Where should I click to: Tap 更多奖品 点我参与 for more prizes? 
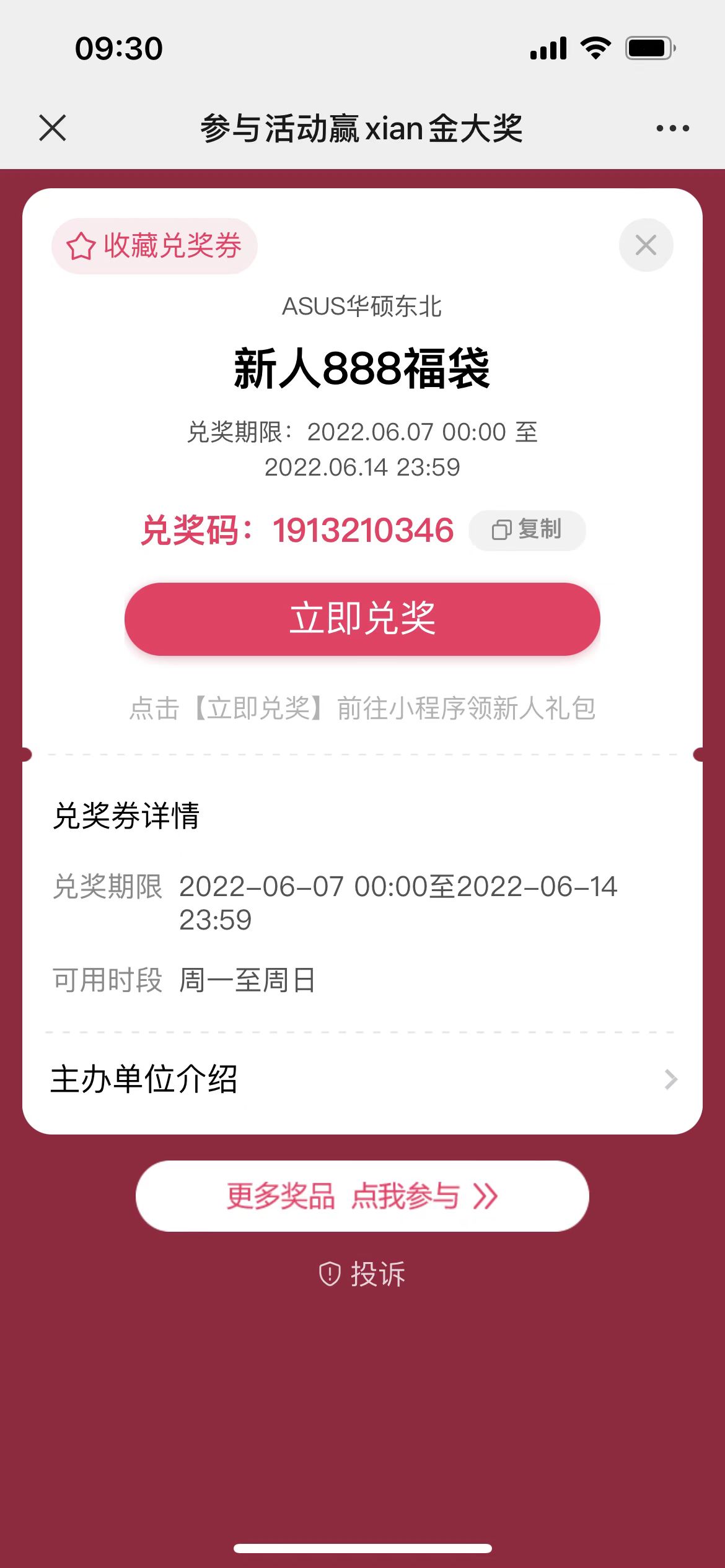coord(362,1196)
